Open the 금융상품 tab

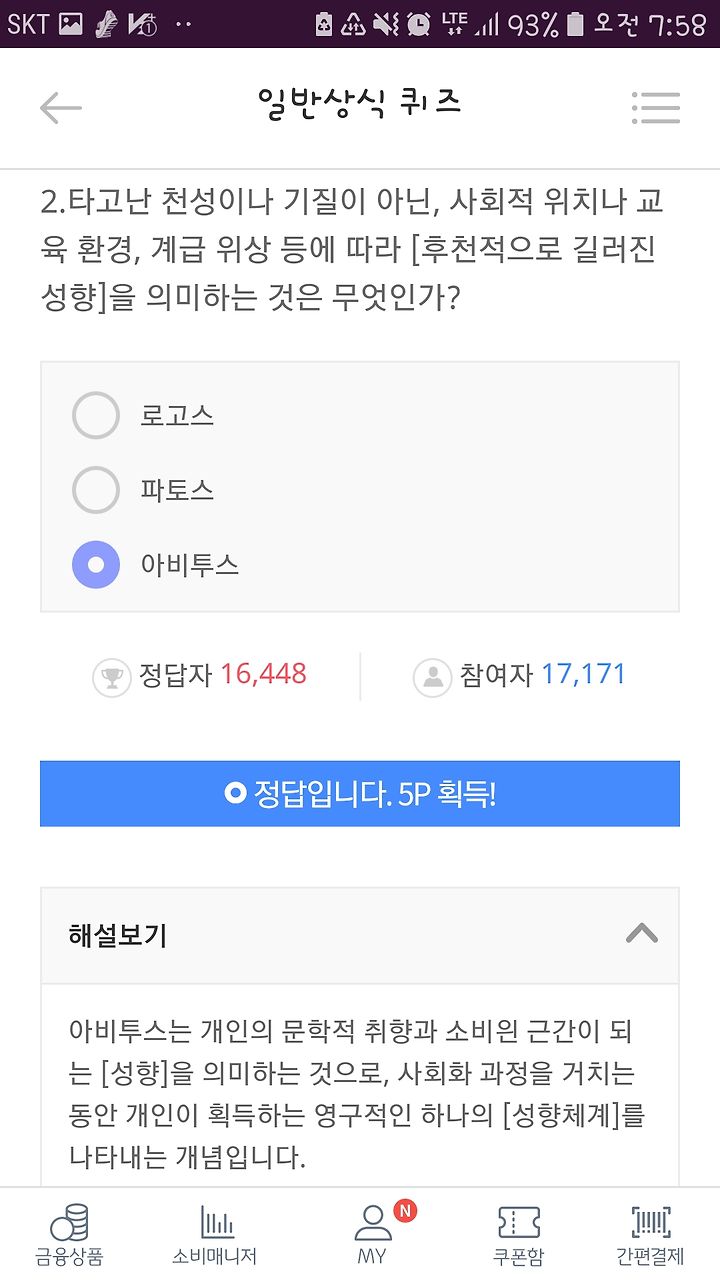click(x=69, y=1235)
